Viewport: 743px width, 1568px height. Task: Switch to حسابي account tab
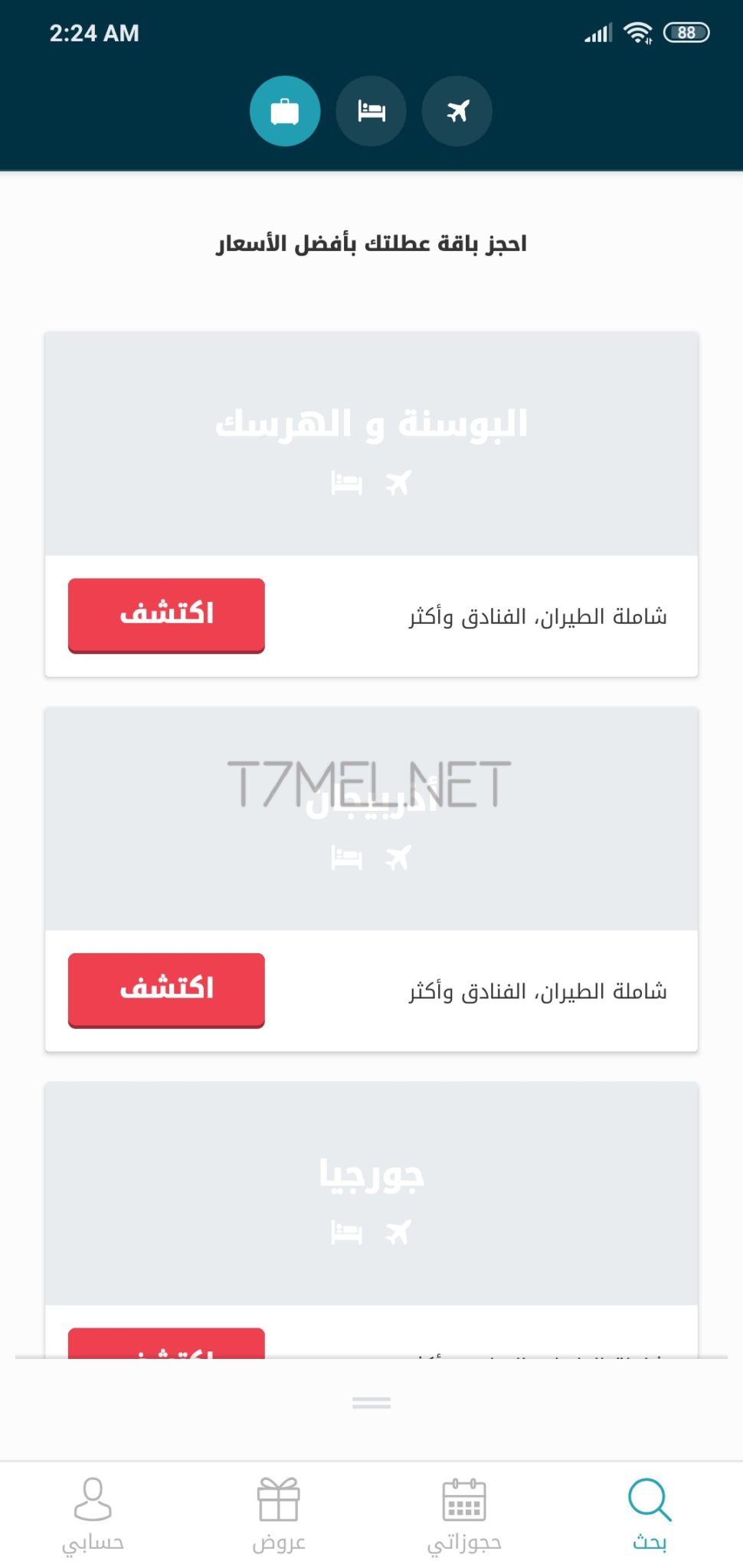(93, 1514)
